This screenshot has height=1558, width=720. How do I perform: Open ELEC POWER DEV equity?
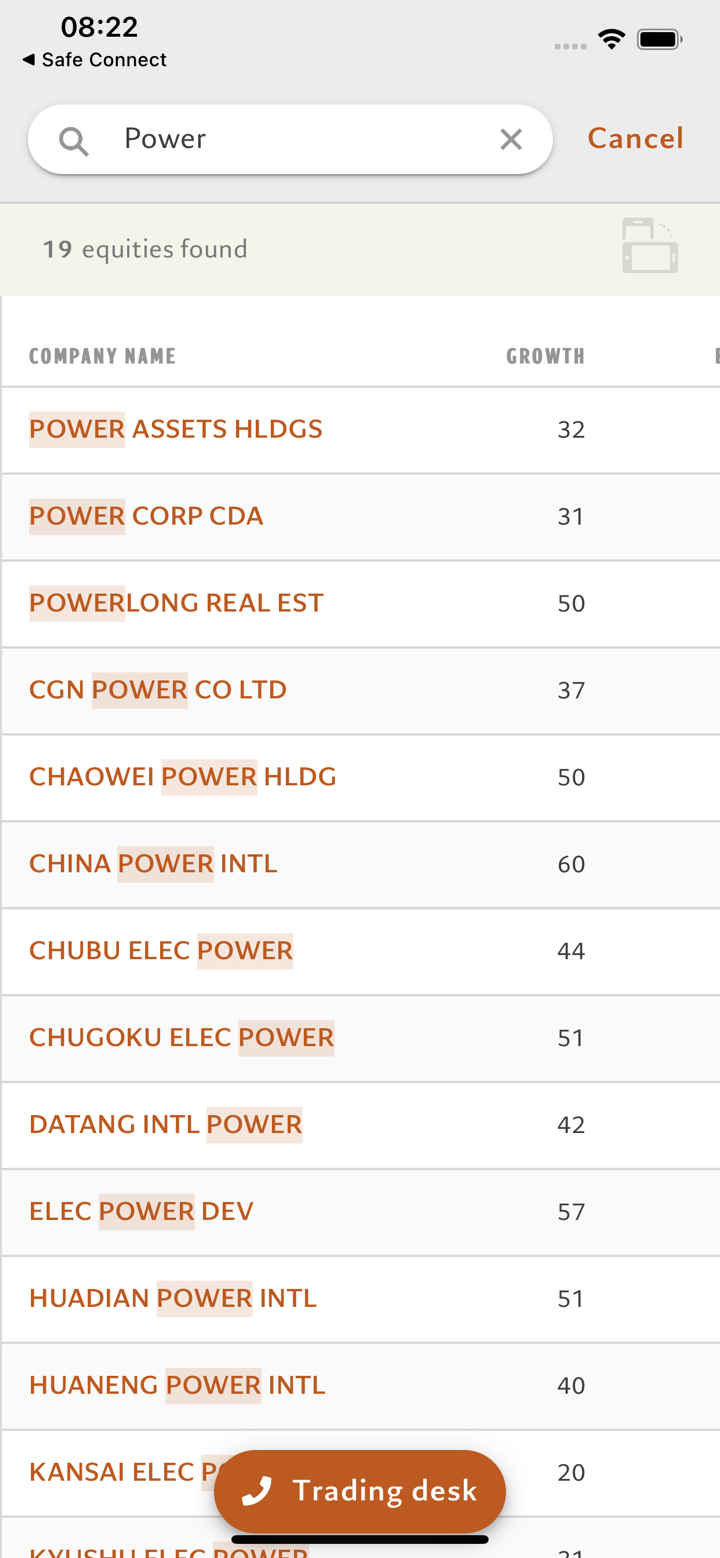(x=141, y=1212)
